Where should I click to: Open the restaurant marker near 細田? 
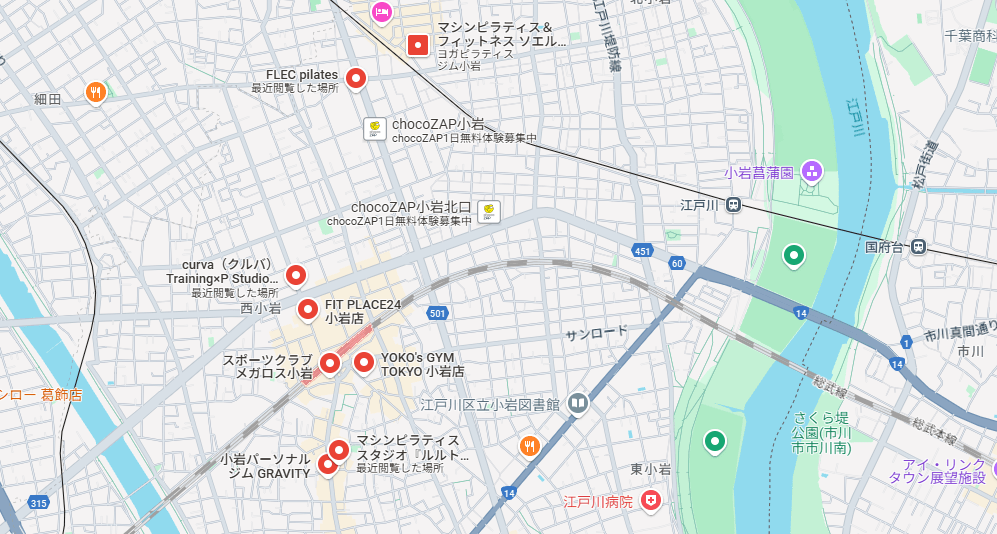coord(95,92)
